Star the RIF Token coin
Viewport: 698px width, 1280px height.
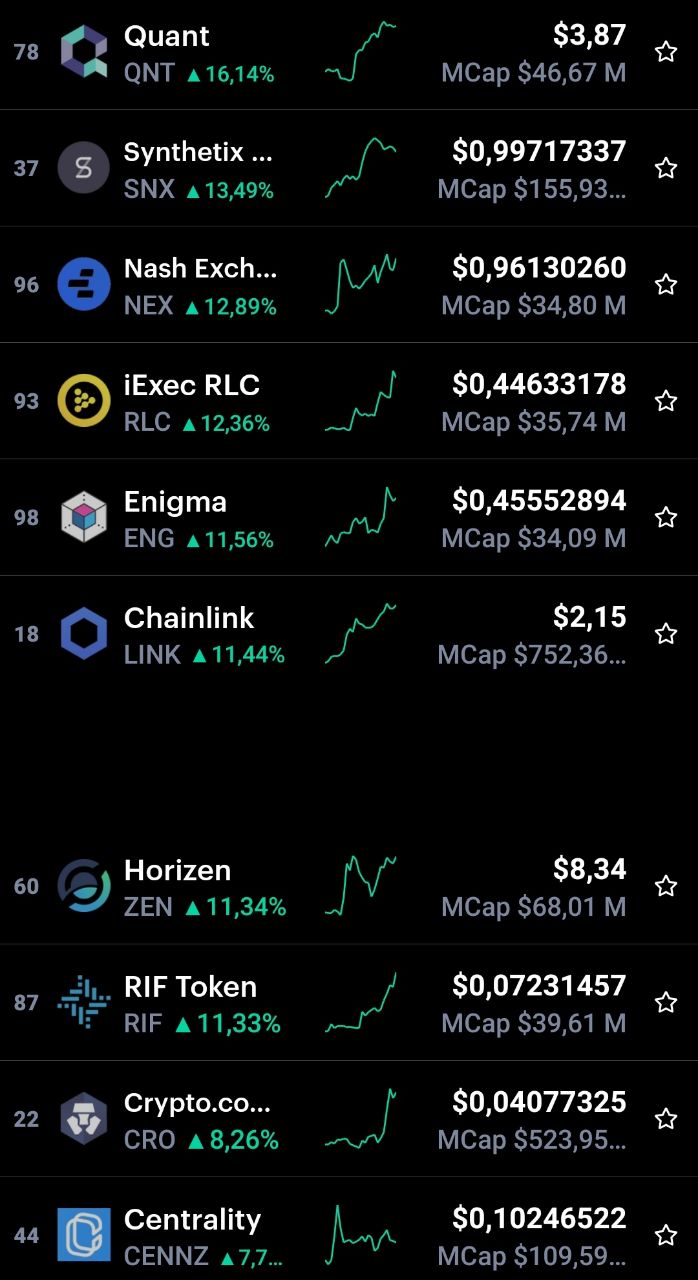[666, 1002]
